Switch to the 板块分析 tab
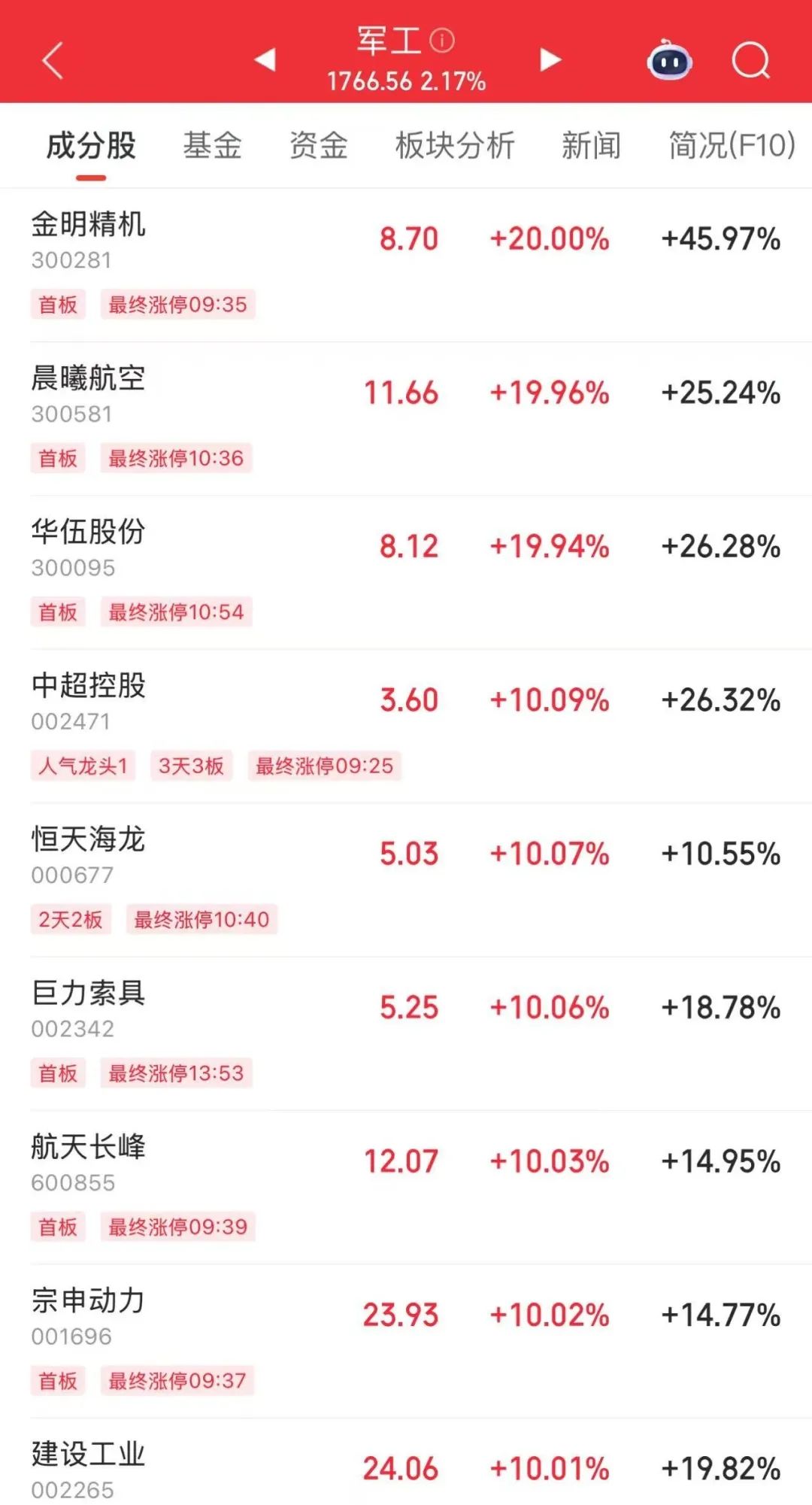The height and width of the screenshot is (1505, 812). point(455,145)
